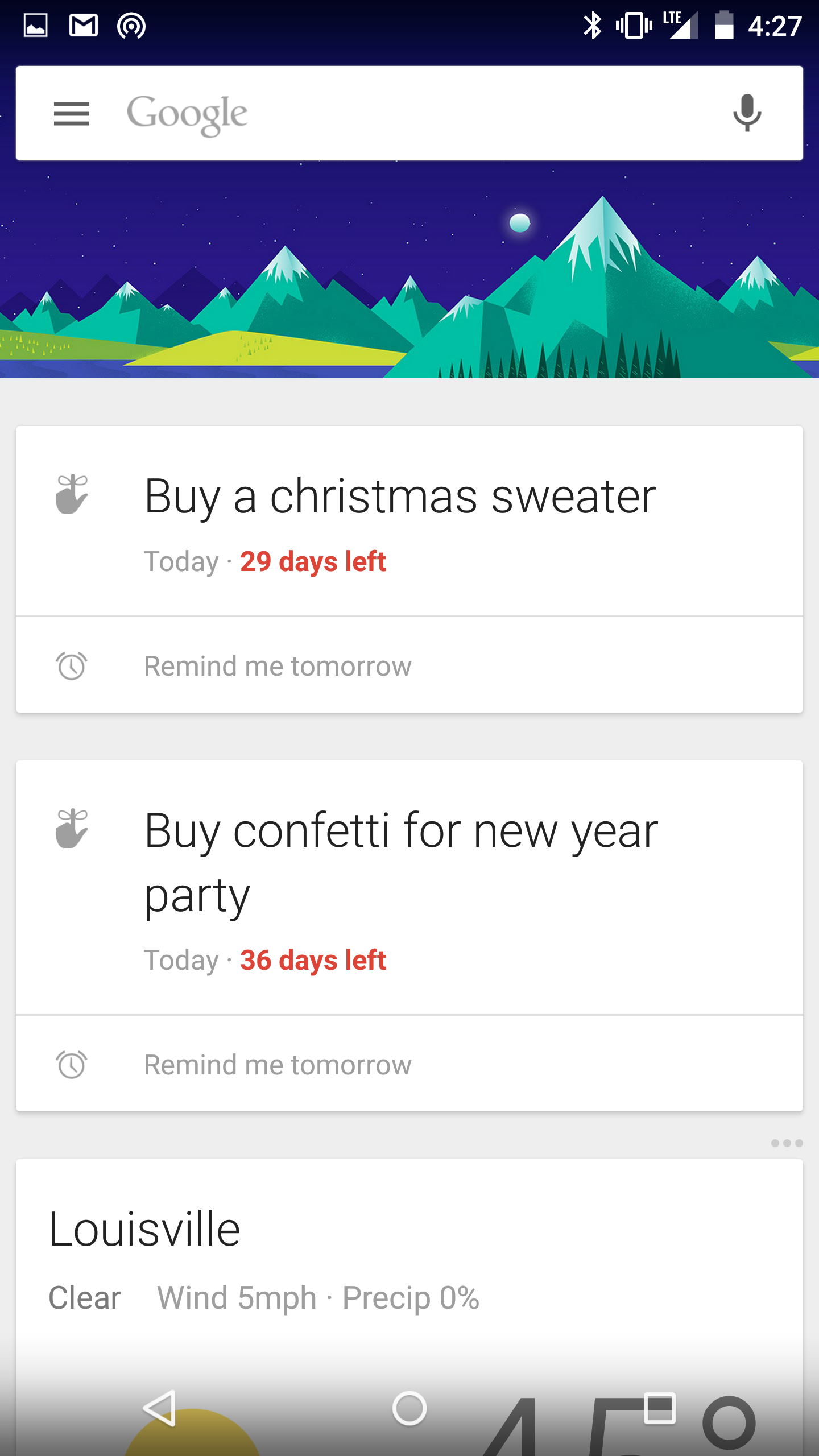
Task: Tap the alarm clock icon on confetti card
Action: tap(72, 1065)
